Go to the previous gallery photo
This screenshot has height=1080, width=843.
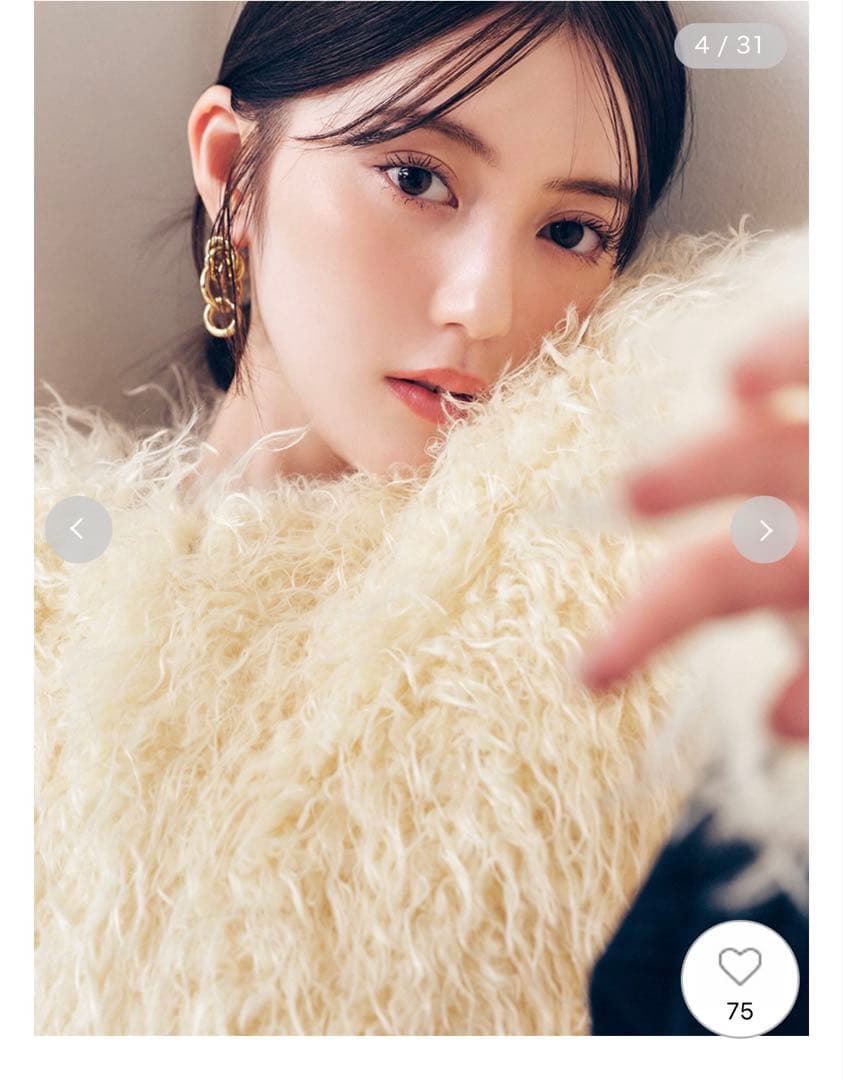tap(78, 529)
